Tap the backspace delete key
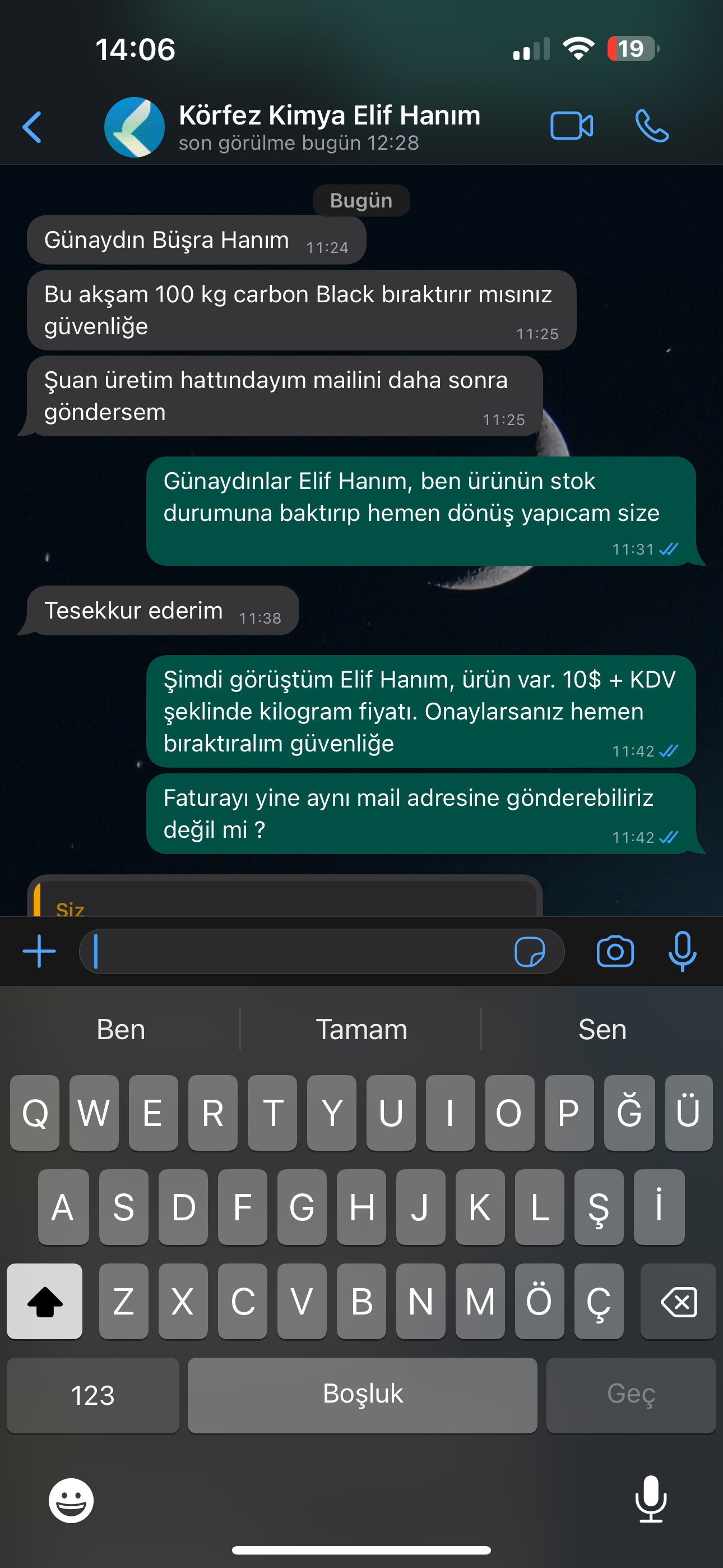Viewport: 723px width, 1568px height. coord(678,1302)
